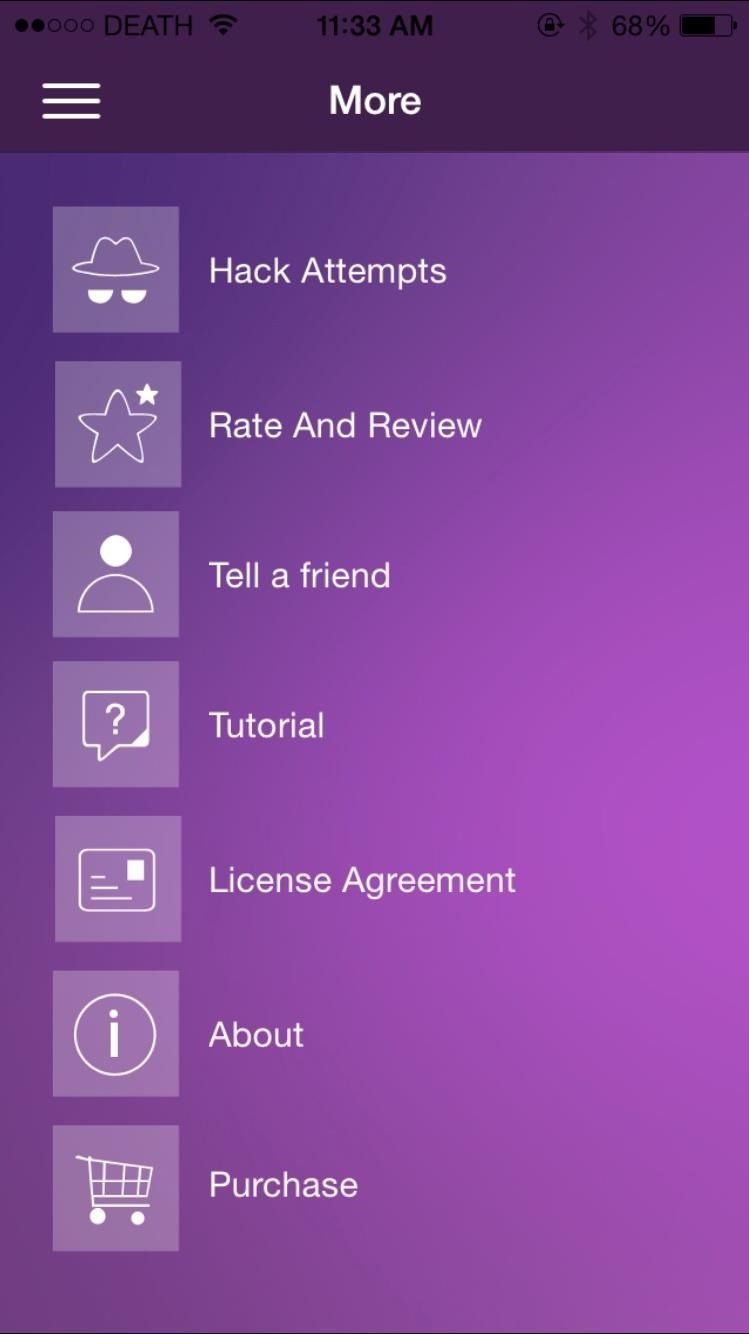Read the License Agreement
The image size is (749, 1334).
(x=361, y=880)
